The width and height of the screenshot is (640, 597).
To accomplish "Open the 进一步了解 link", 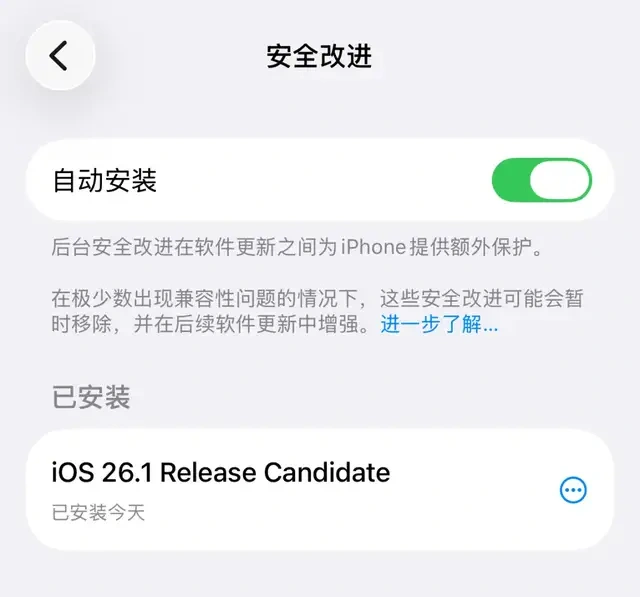I will pos(439,325).
